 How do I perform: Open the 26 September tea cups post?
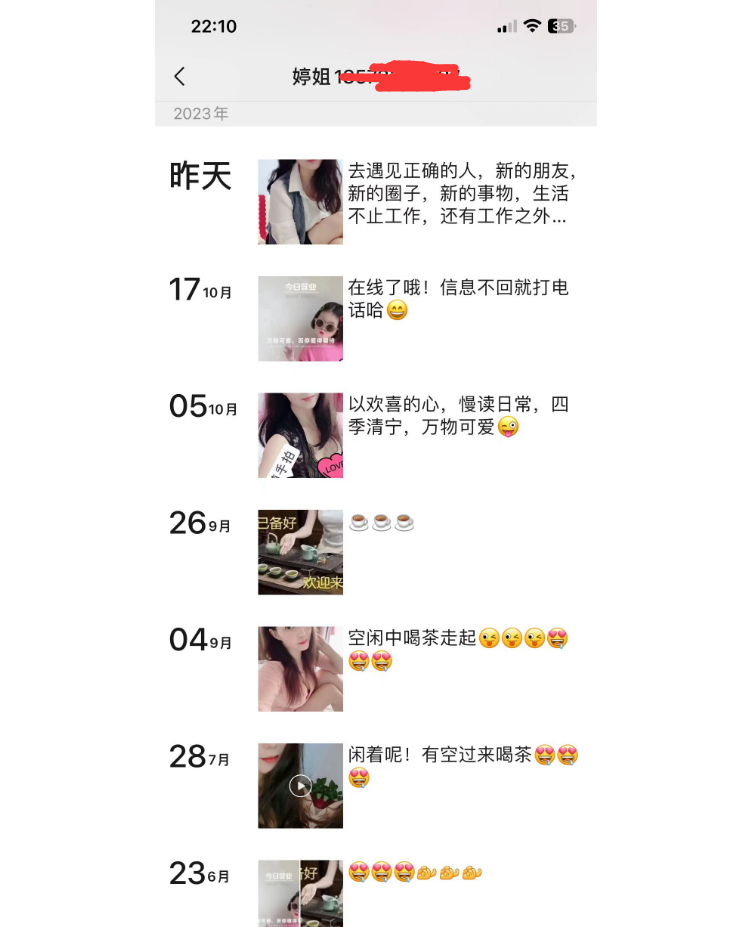(300, 552)
